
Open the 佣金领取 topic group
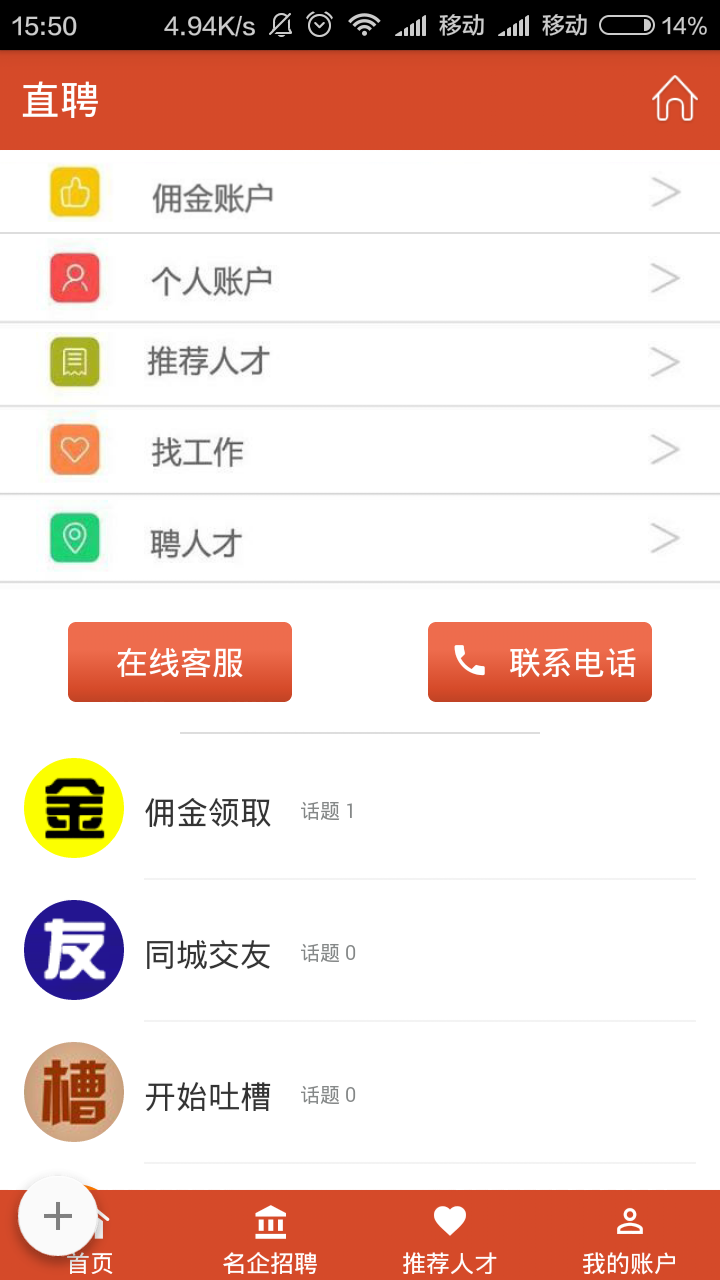(x=360, y=810)
